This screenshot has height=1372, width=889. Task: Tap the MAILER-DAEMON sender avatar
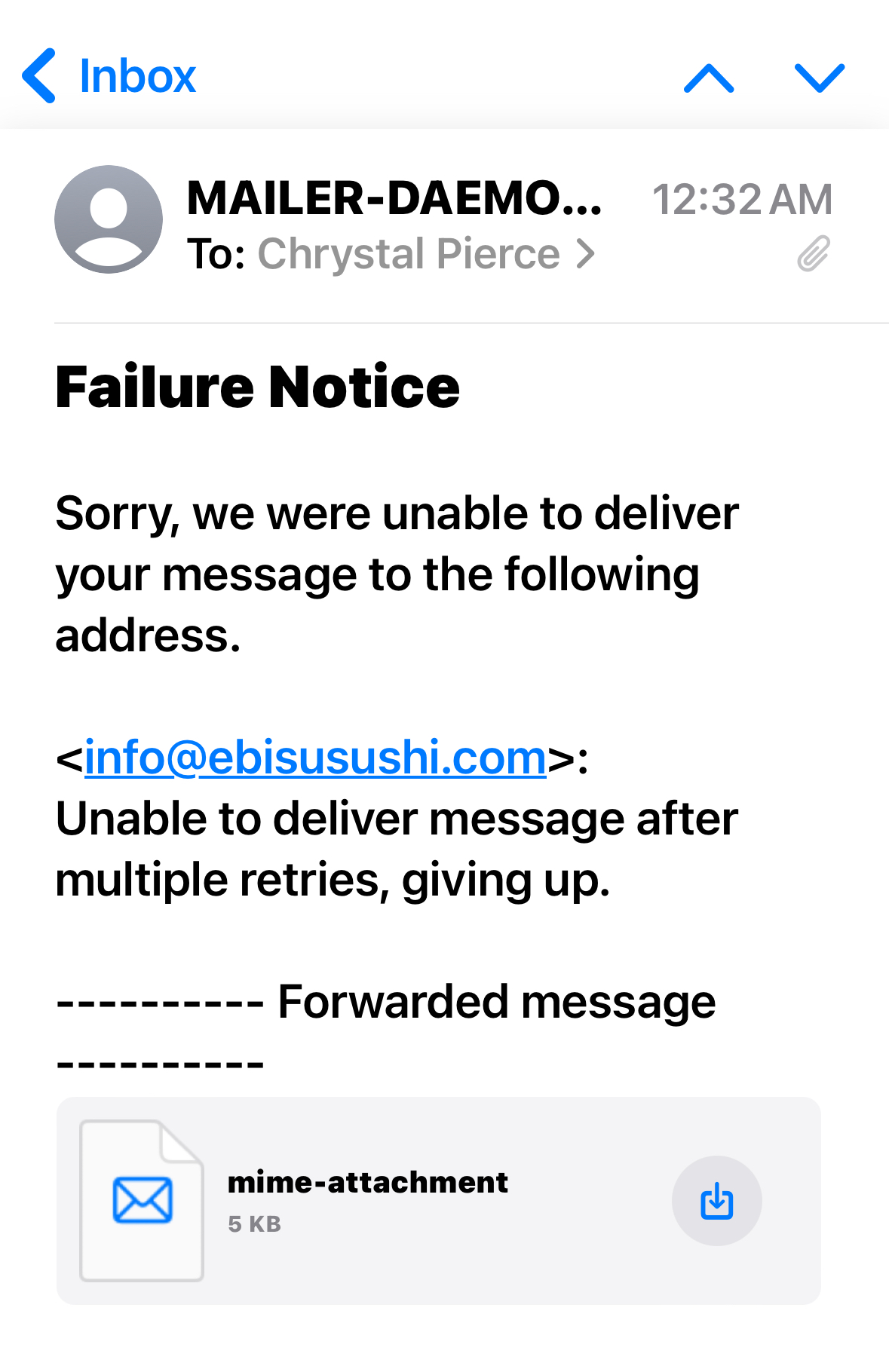[x=109, y=219]
